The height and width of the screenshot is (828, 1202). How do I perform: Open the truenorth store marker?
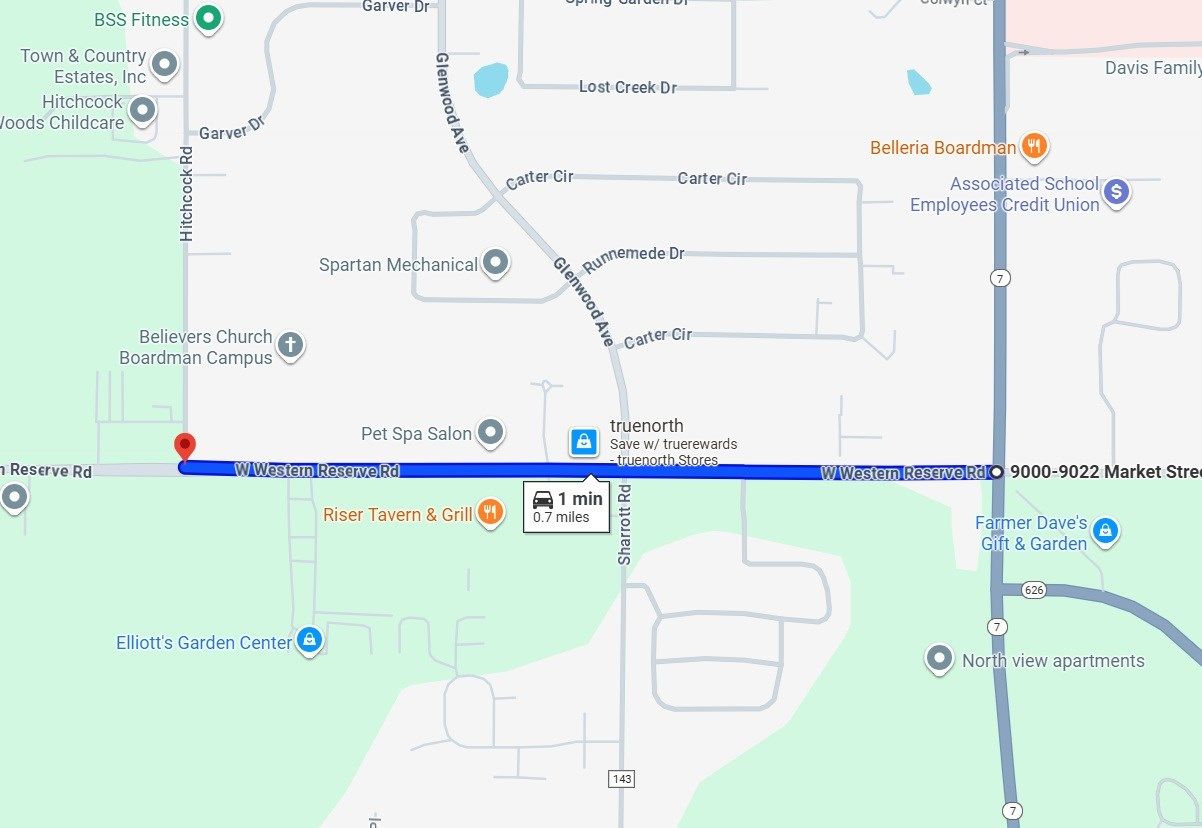point(583,440)
